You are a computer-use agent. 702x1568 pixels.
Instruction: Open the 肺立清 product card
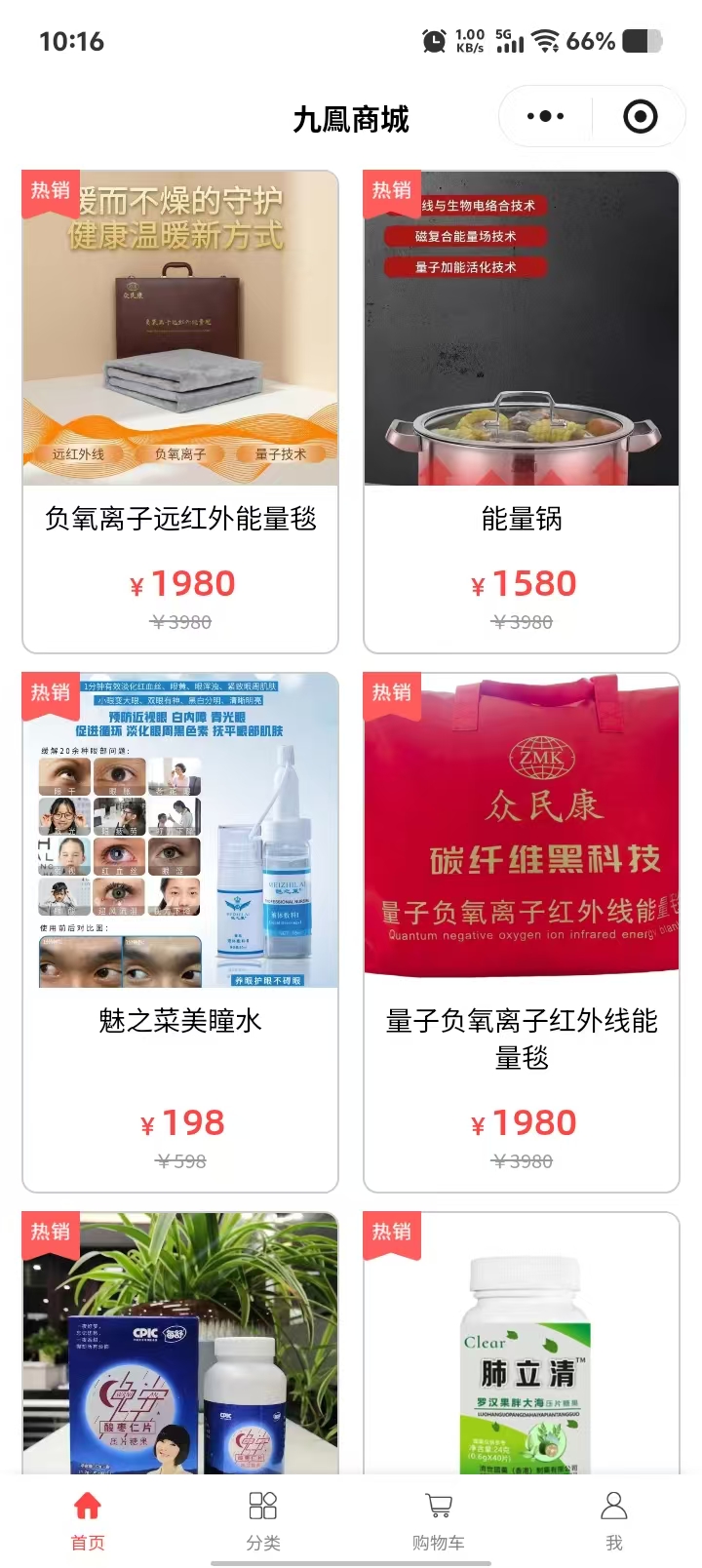(x=522, y=1344)
